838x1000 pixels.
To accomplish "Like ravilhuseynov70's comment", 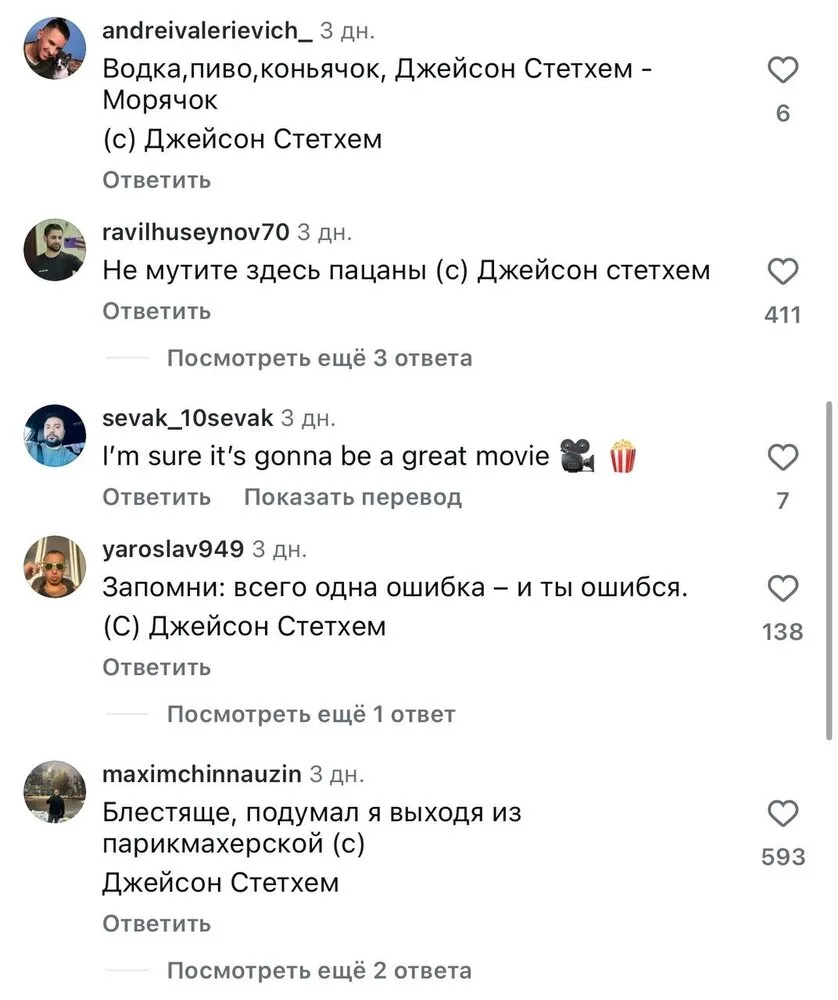I will point(782,272).
